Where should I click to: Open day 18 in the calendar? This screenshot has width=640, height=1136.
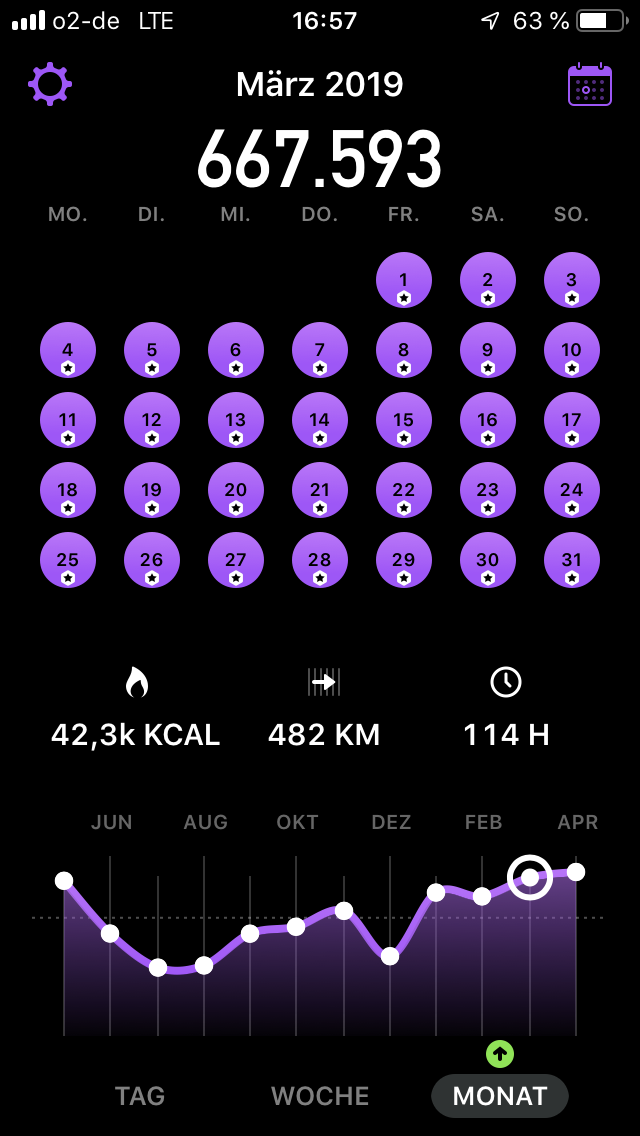coord(68,490)
